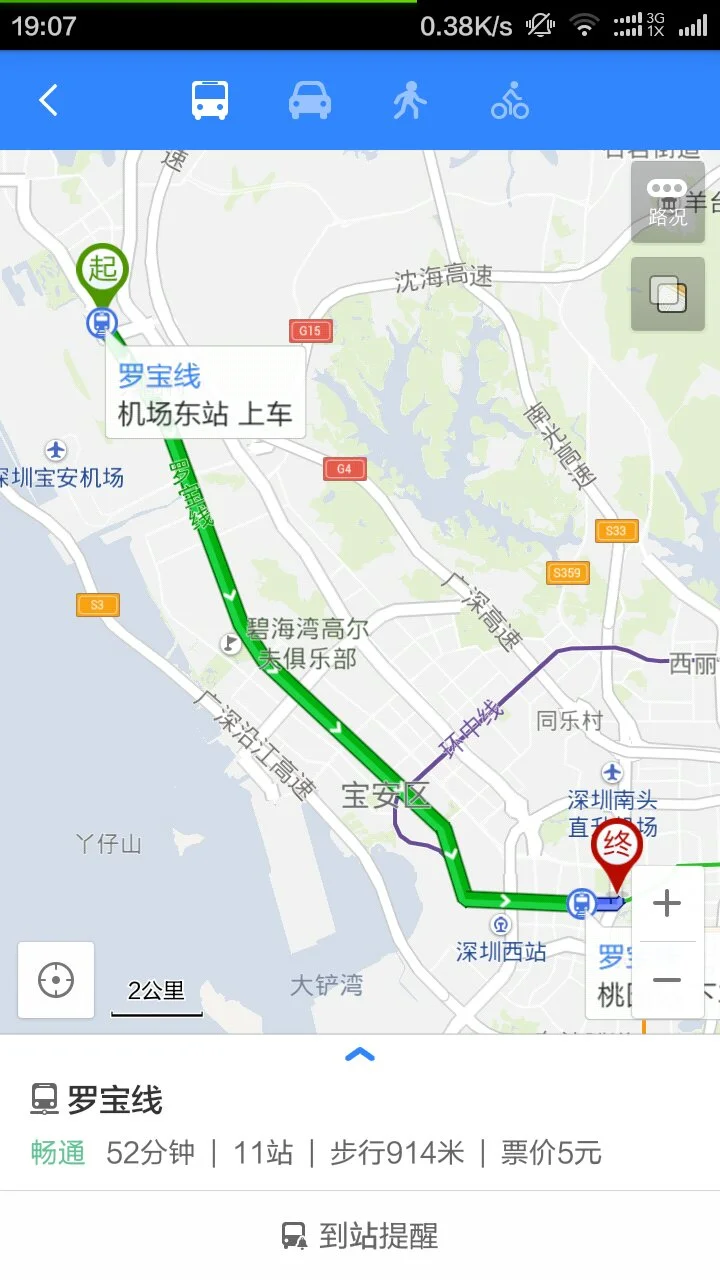Switch to walking route mode
The height and width of the screenshot is (1280, 720).
[x=410, y=99]
